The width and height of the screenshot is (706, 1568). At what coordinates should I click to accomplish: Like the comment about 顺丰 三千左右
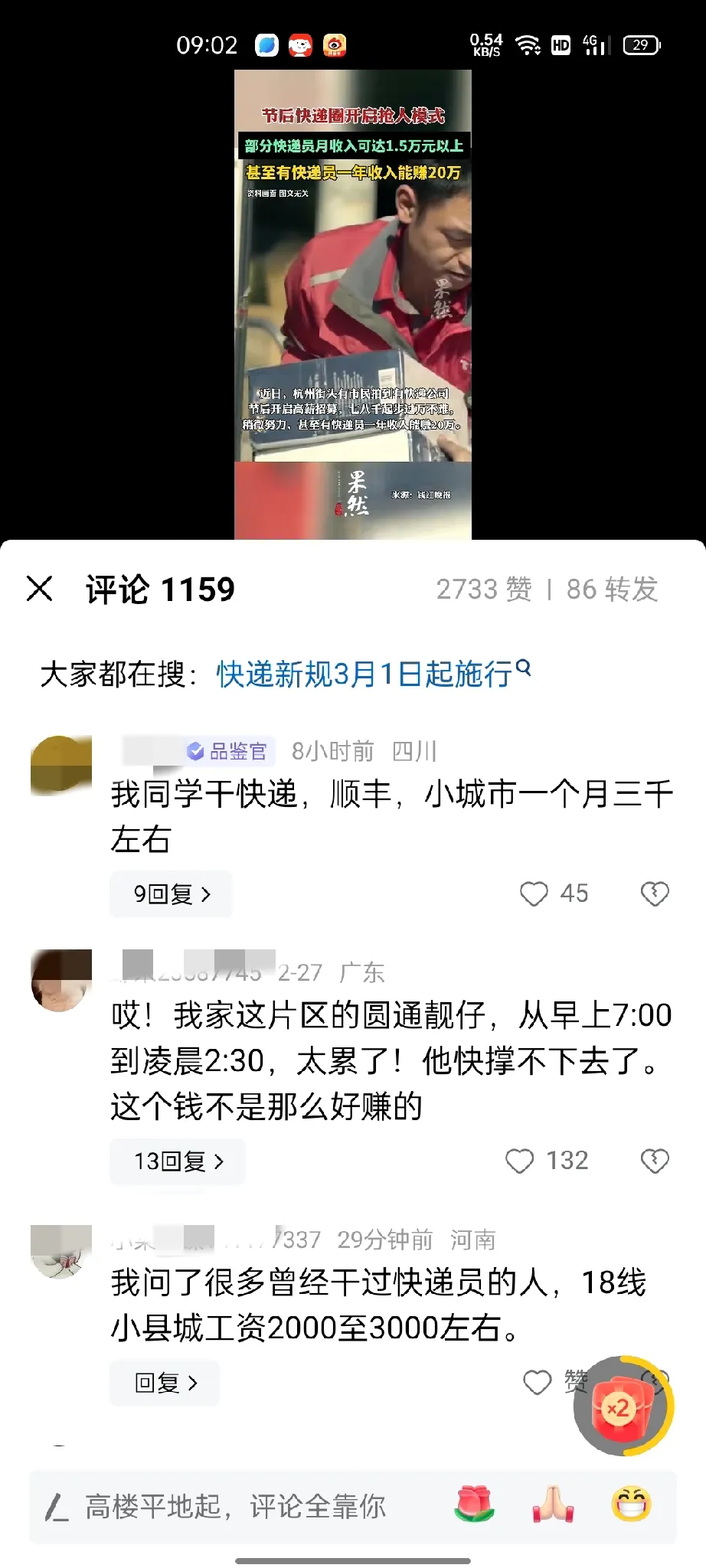[534, 893]
